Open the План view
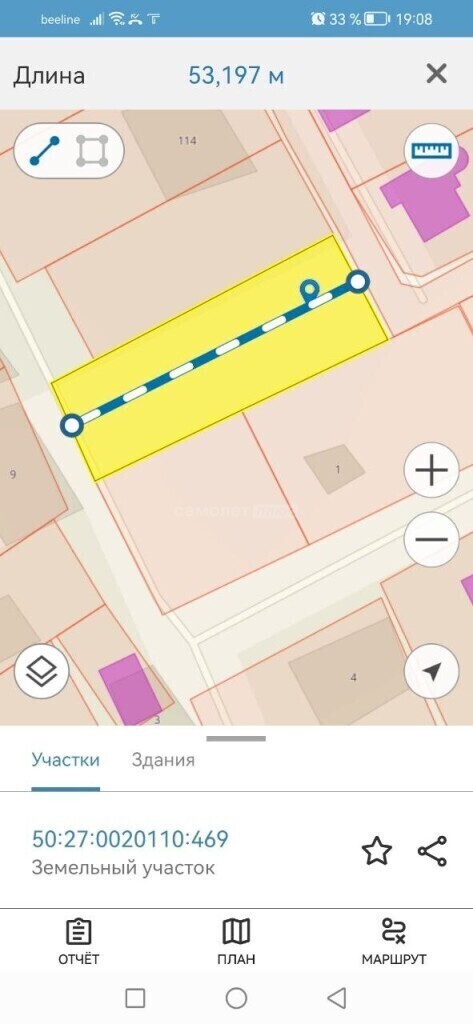The image size is (473, 1024). (236, 942)
